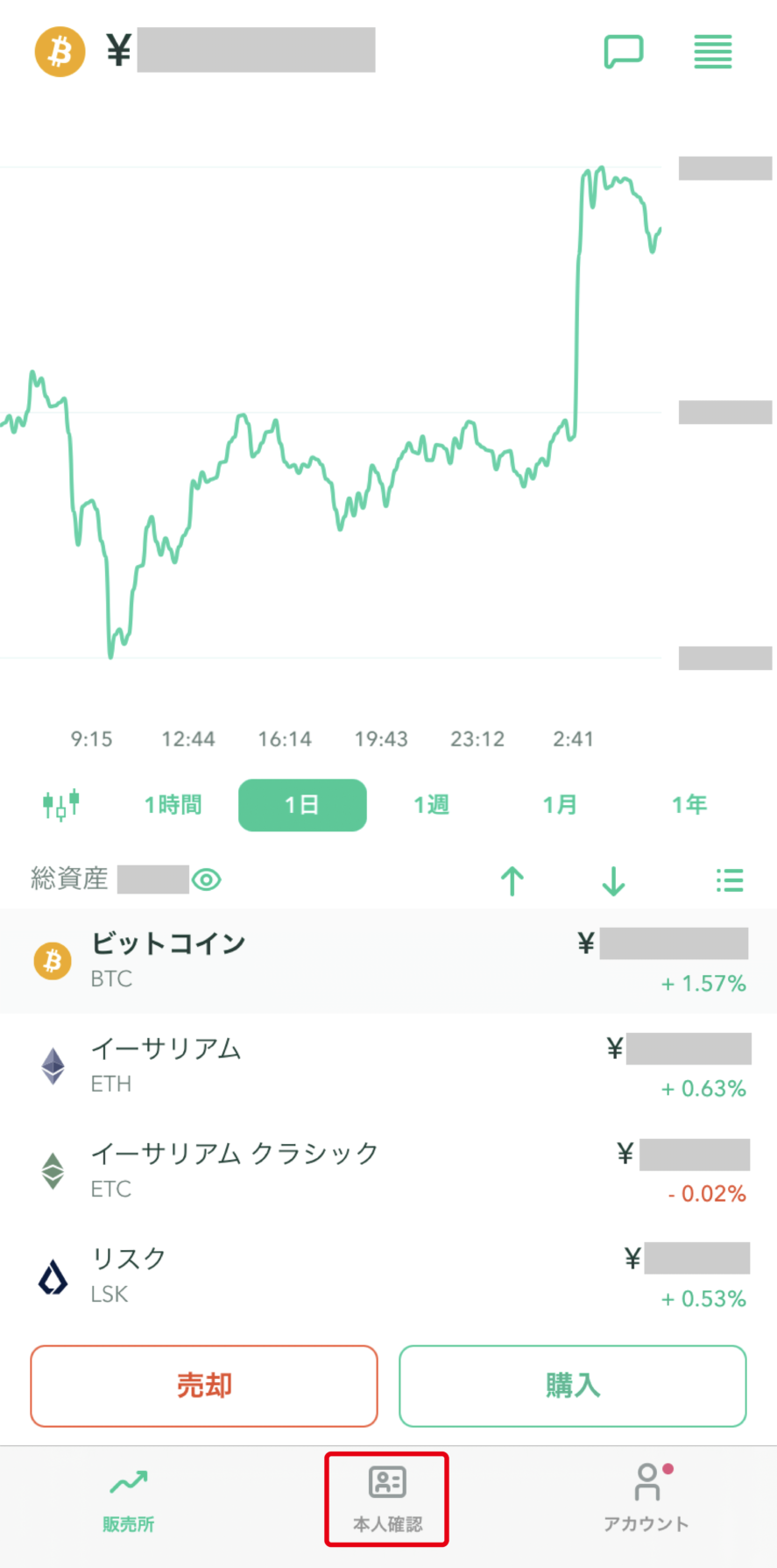Select the リスク LSK row
777x1568 pixels.
(388, 1276)
